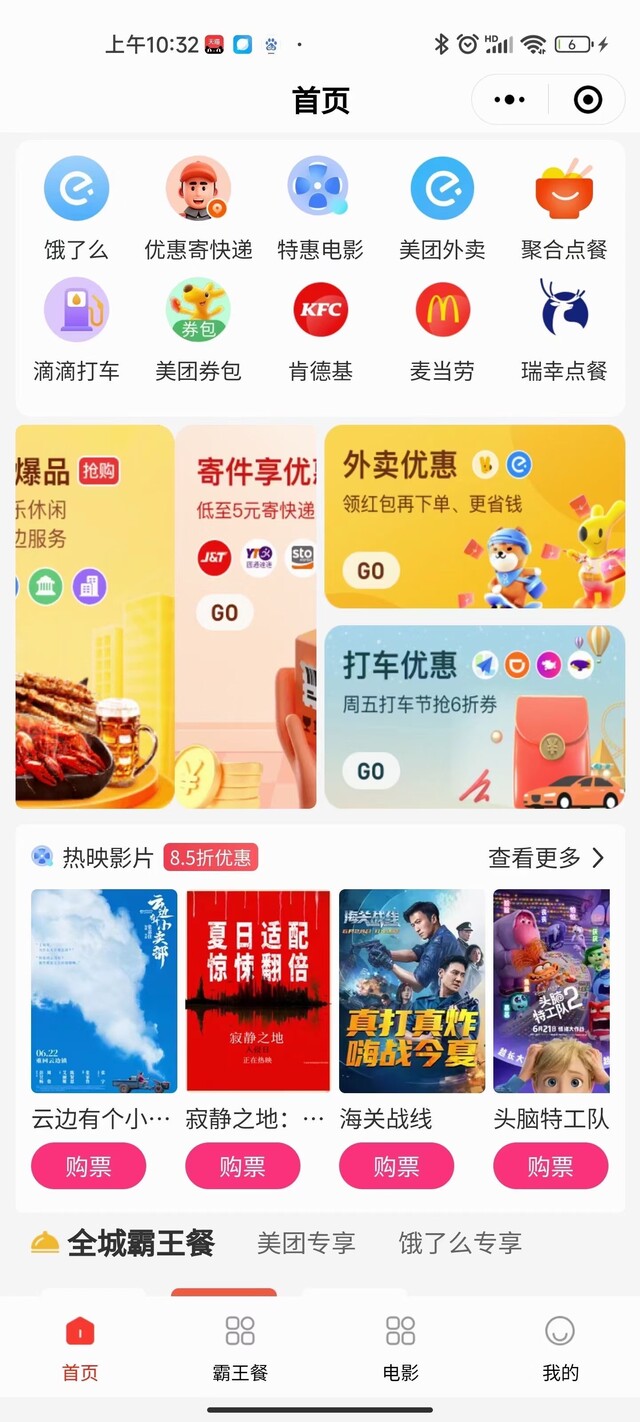Screen dimensions: 640x1422
Task: Open the mini program more-options menu
Action: [x=510, y=100]
